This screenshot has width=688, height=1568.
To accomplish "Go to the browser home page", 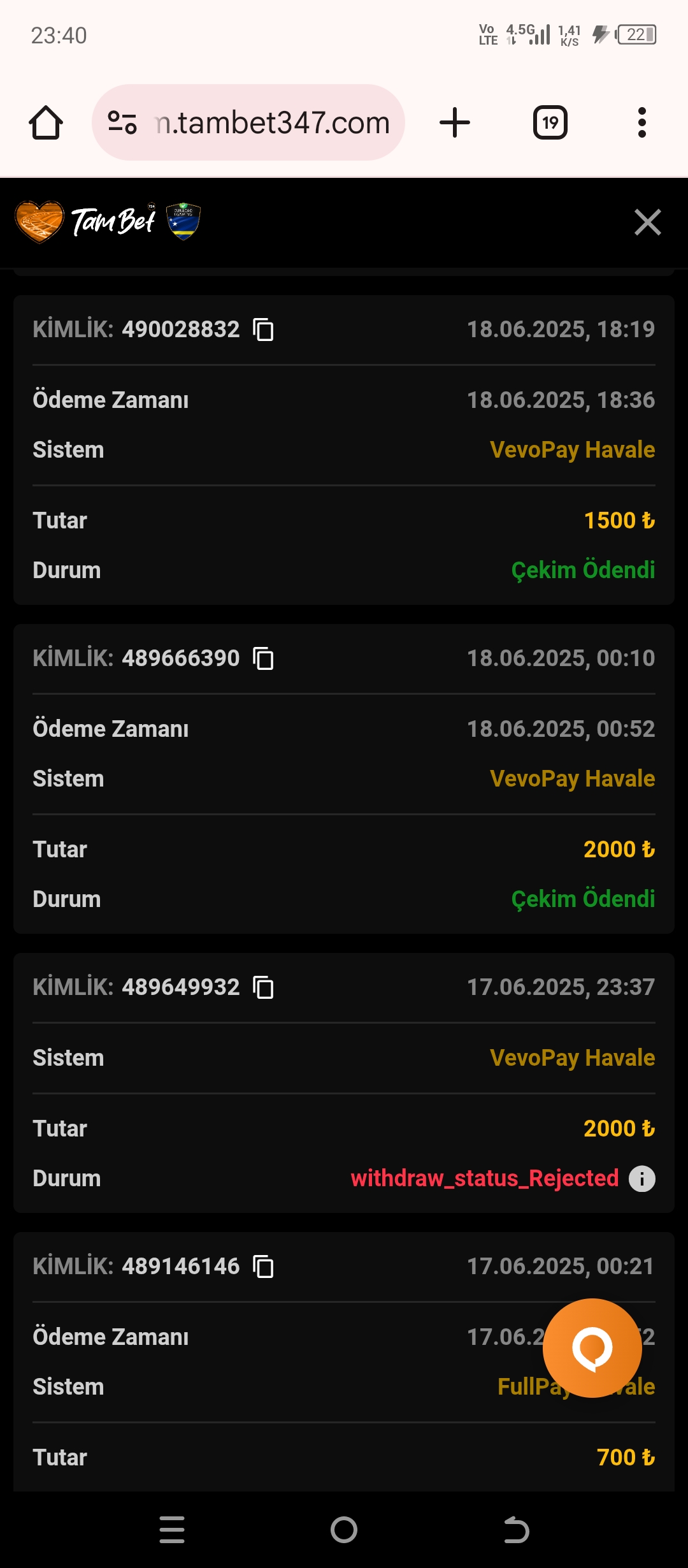I will point(46,122).
